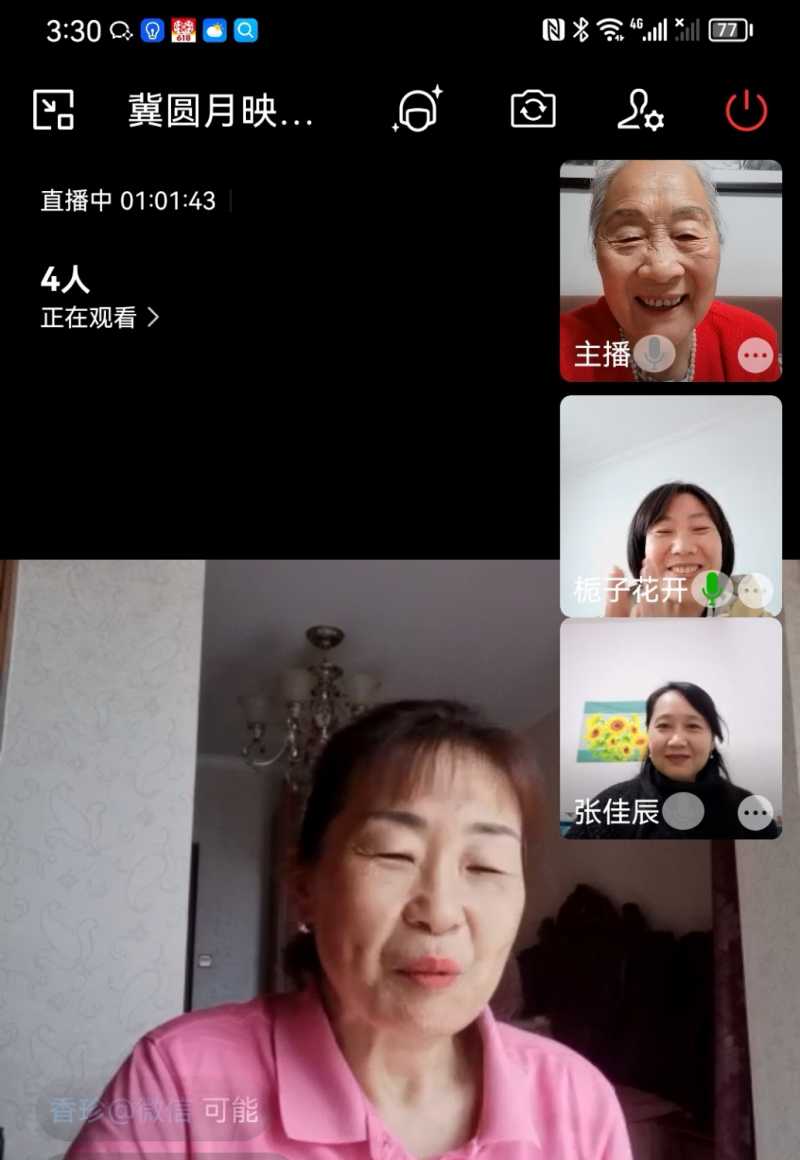Open more options on 张佳辰 tile

tap(756, 812)
